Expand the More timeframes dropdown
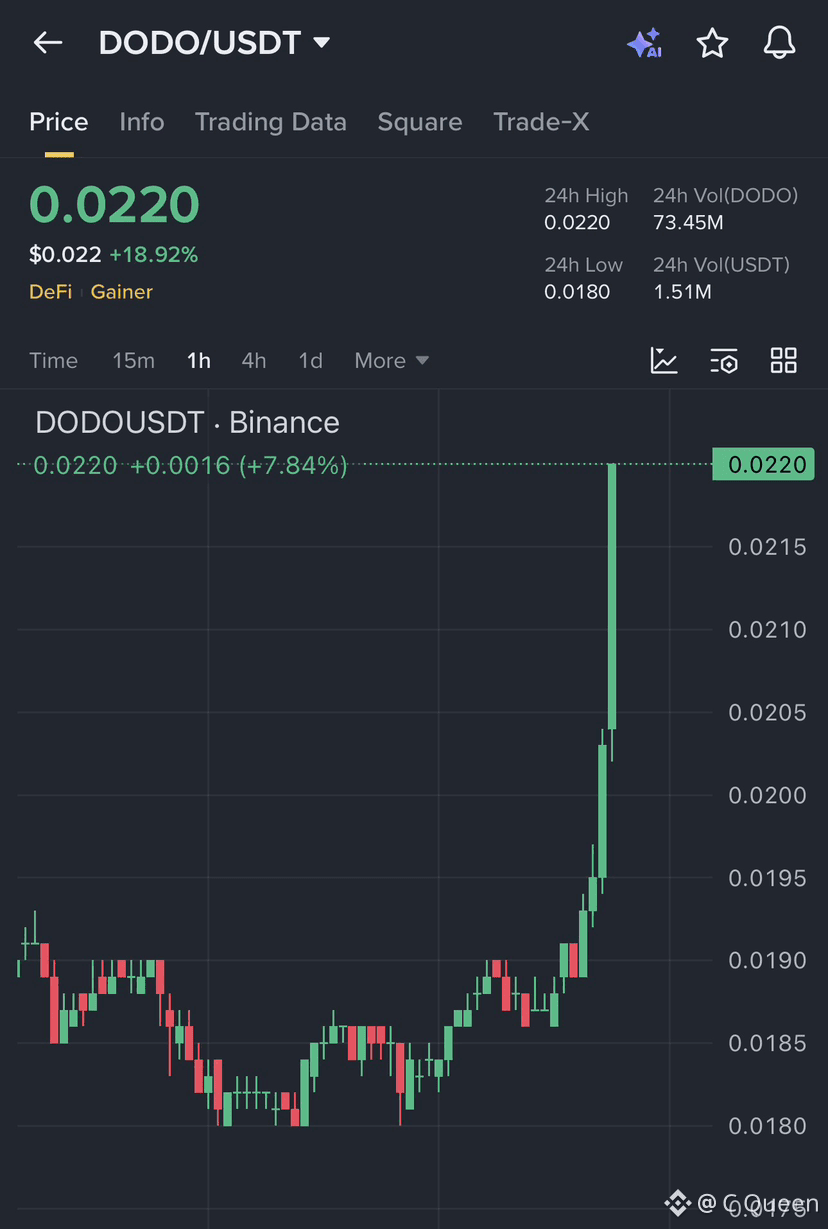The height and width of the screenshot is (1229, 828). pos(391,360)
